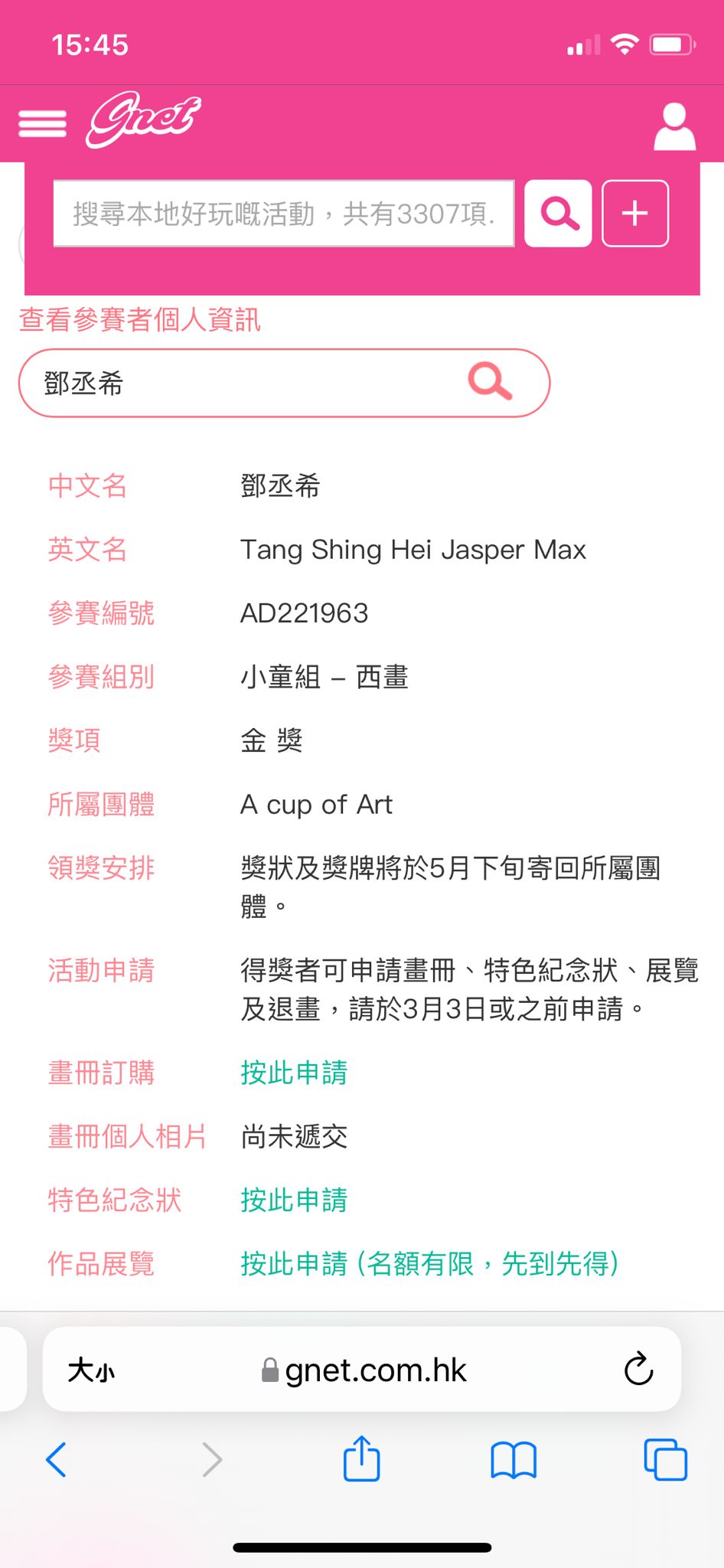Show all open Safari tabs

coord(665,1459)
